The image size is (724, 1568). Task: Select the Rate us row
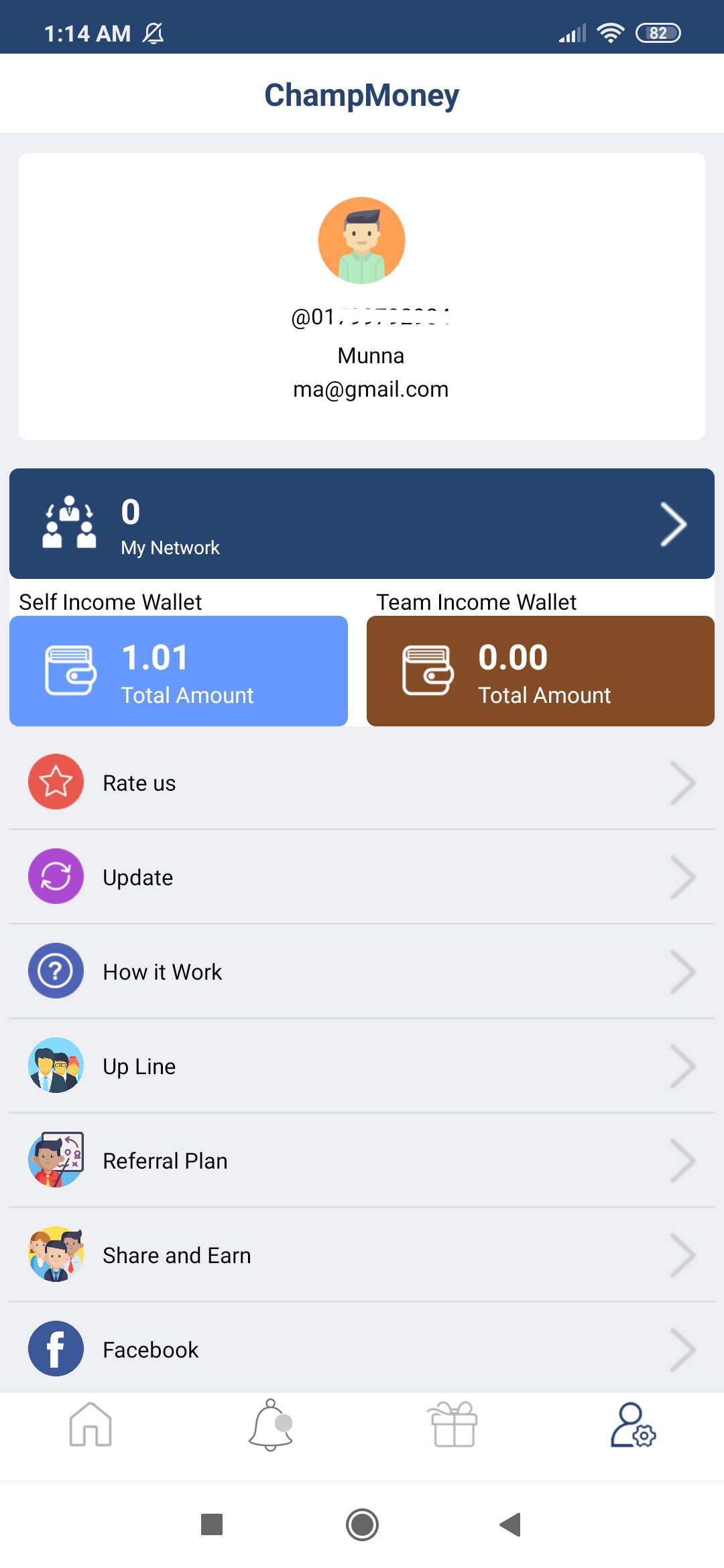(362, 782)
